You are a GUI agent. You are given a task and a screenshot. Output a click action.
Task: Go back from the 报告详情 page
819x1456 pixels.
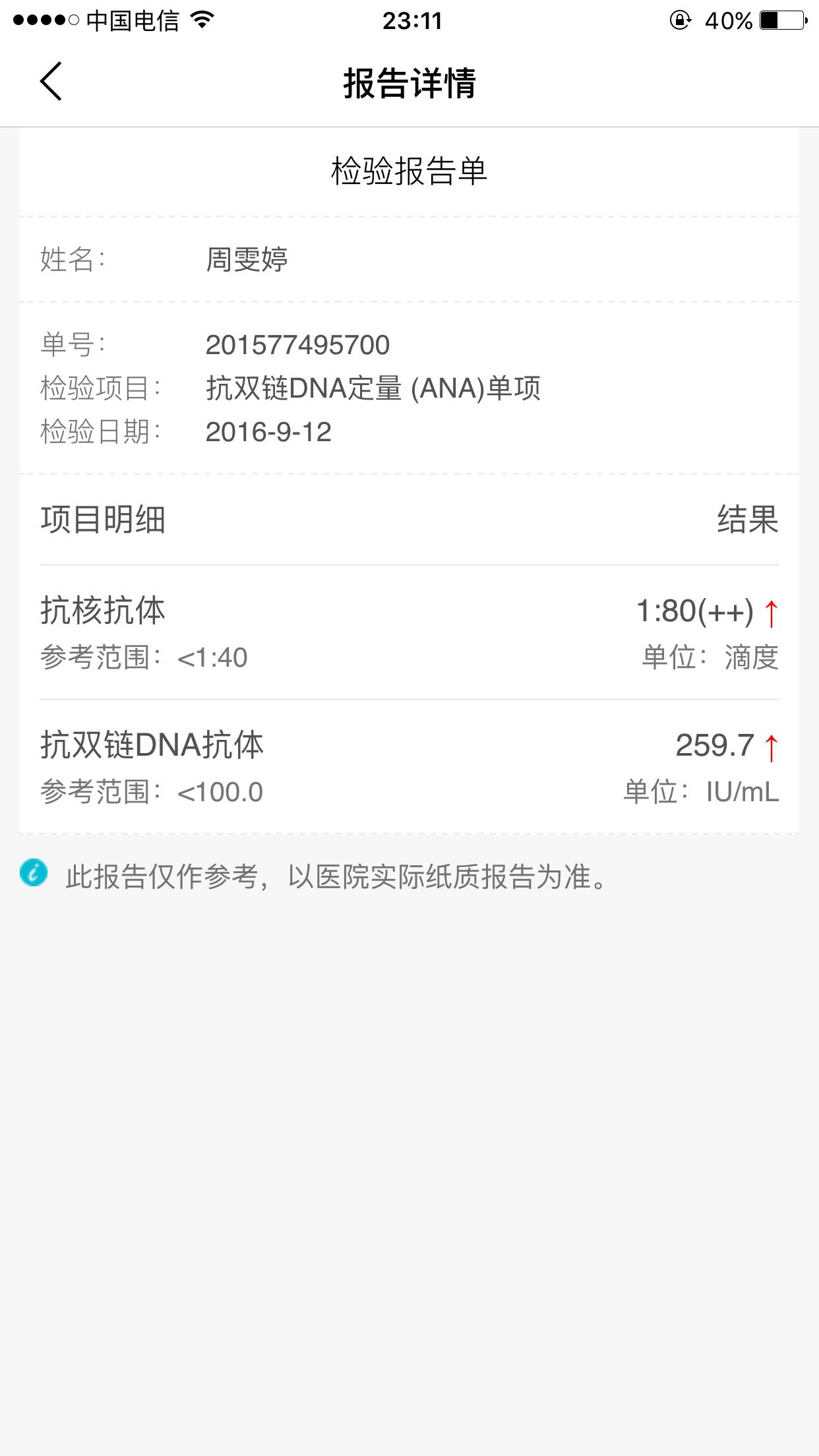(x=51, y=82)
